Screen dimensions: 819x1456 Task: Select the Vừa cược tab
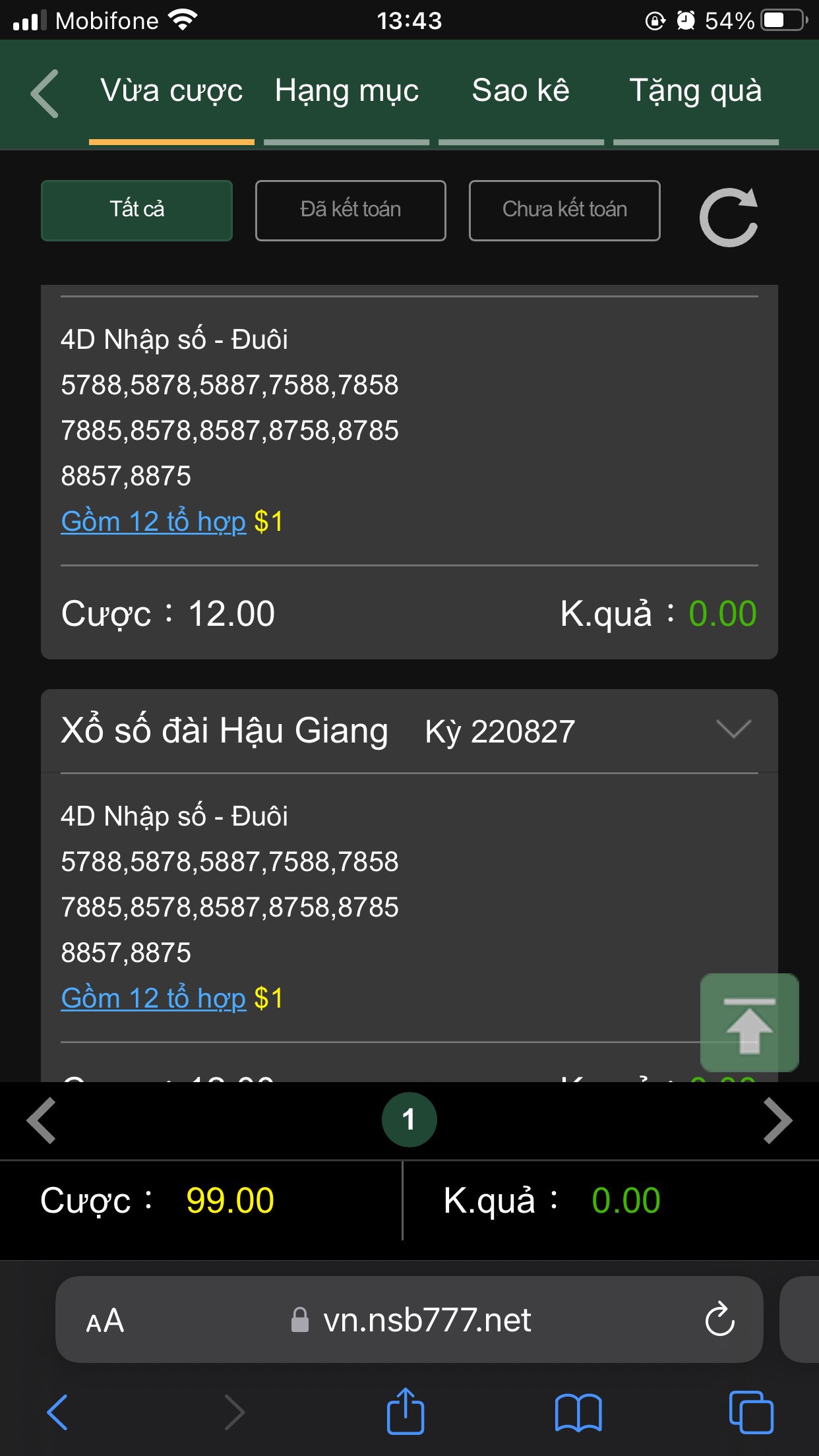click(x=171, y=91)
